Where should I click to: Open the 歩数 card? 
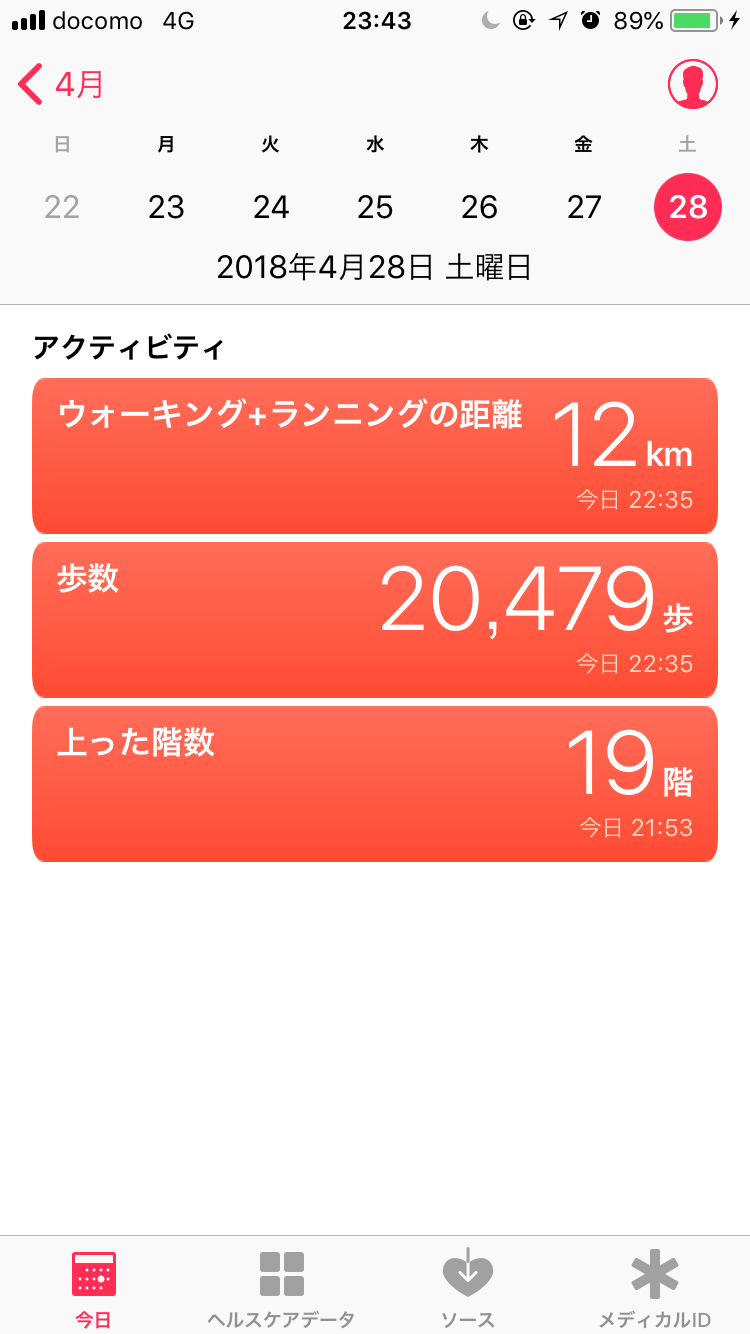[x=375, y=620]
